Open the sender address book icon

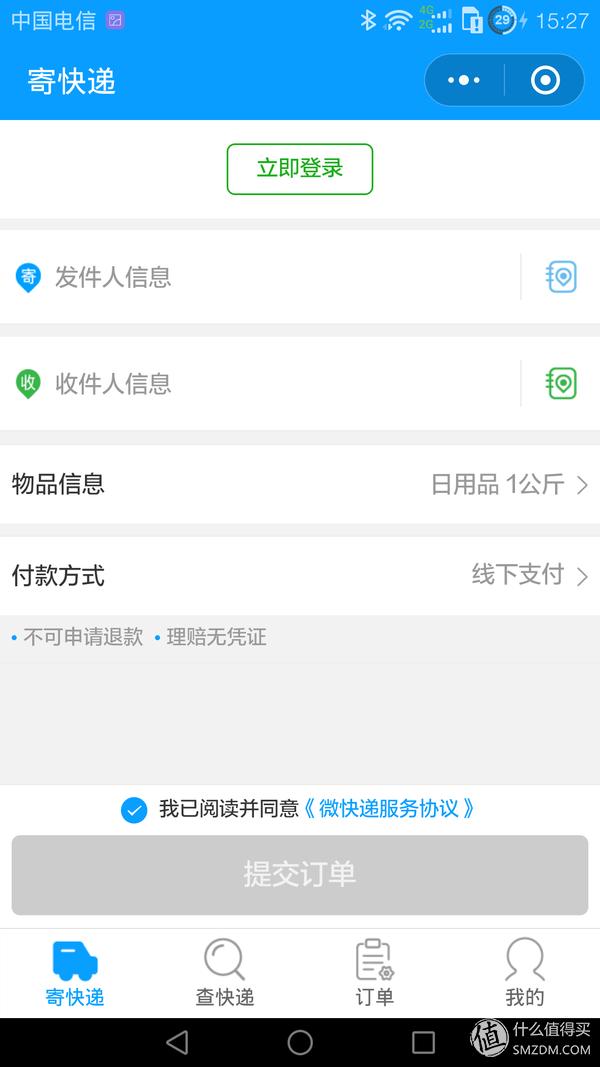coord(561,277)
